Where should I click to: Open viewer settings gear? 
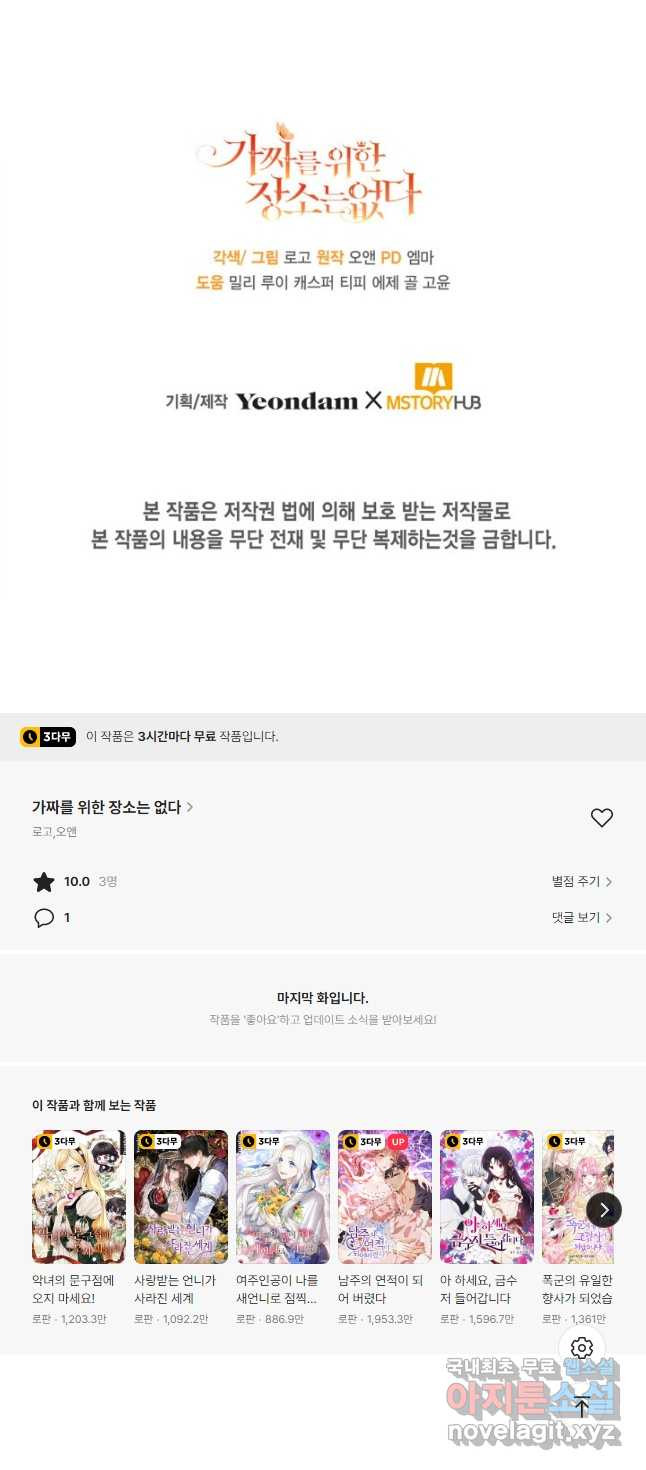coord(582,1348)
